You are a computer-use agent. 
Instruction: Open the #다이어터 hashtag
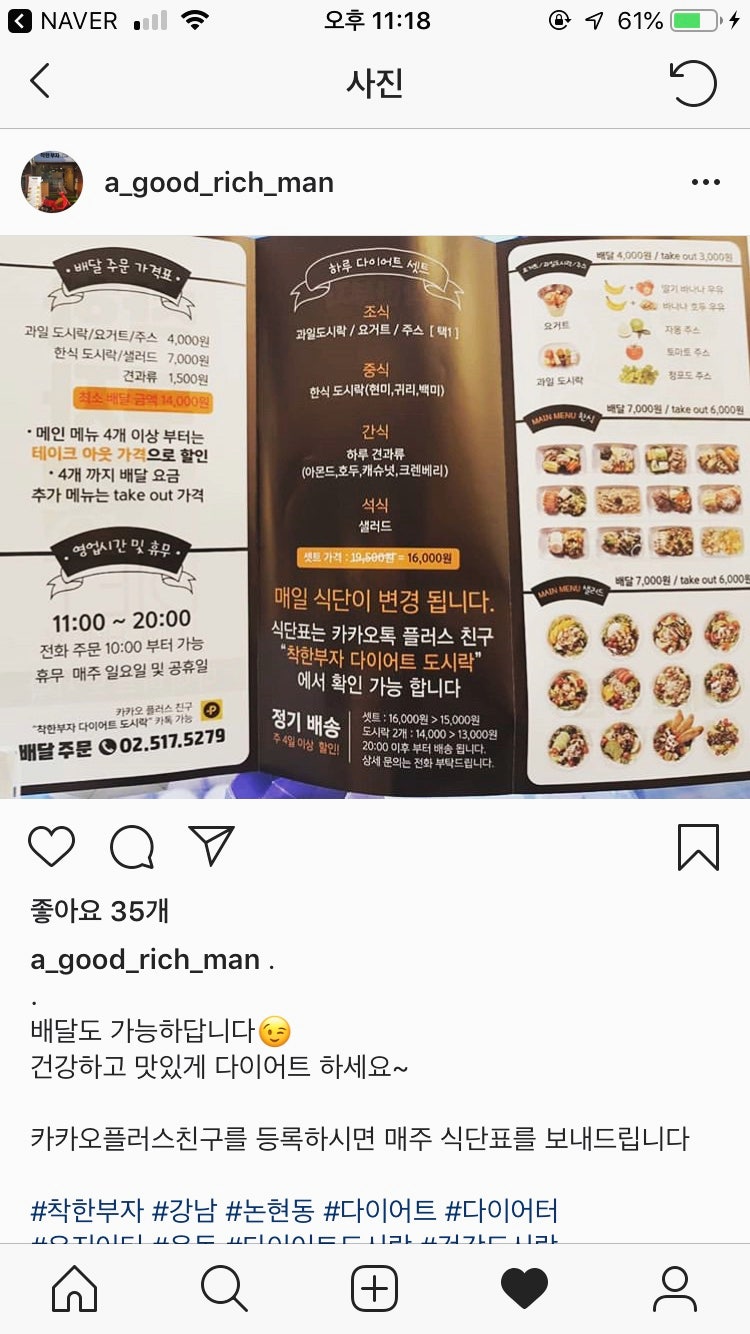(501, 1211)
